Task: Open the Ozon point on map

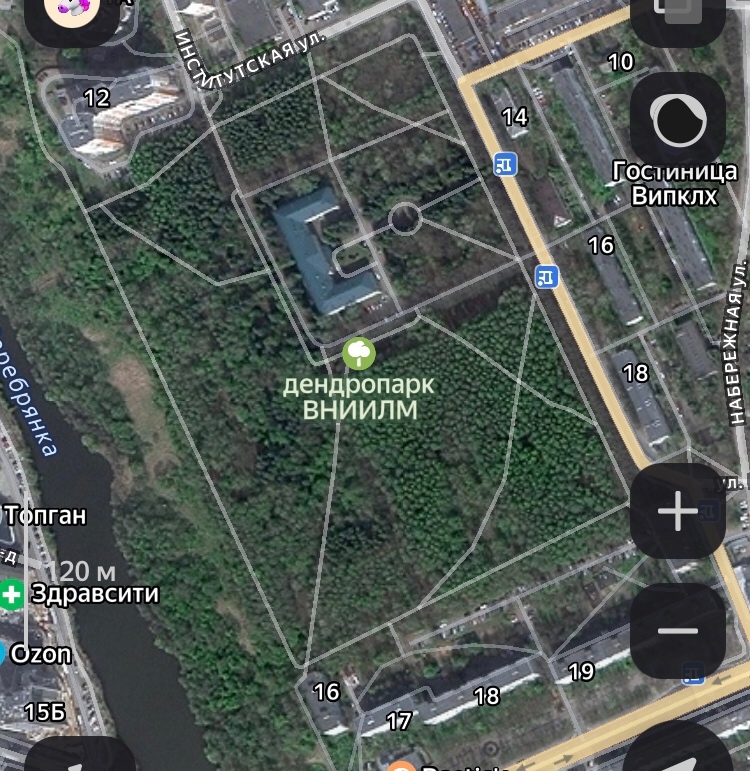Action: tap(38, 654)
